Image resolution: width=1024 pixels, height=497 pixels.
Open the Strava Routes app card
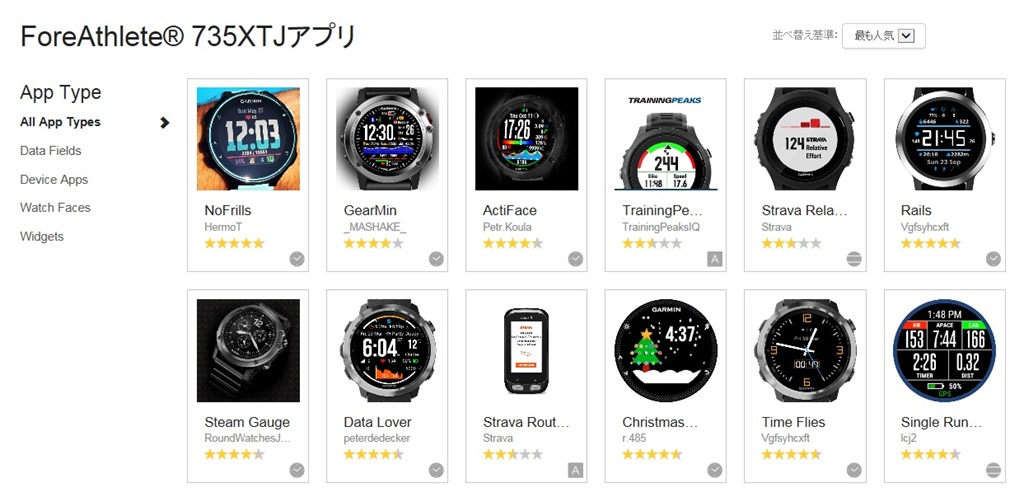[526, 386]
